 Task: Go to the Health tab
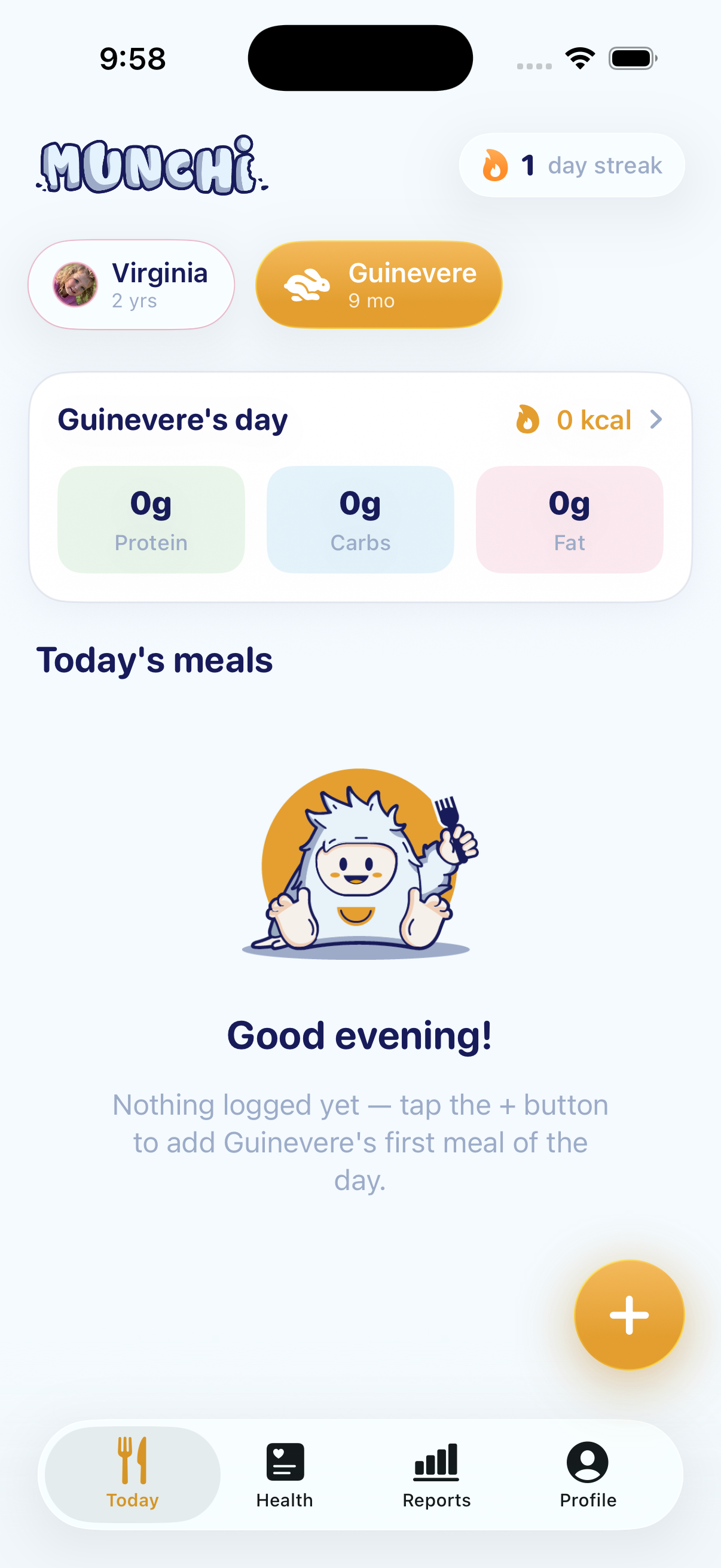285,1474
